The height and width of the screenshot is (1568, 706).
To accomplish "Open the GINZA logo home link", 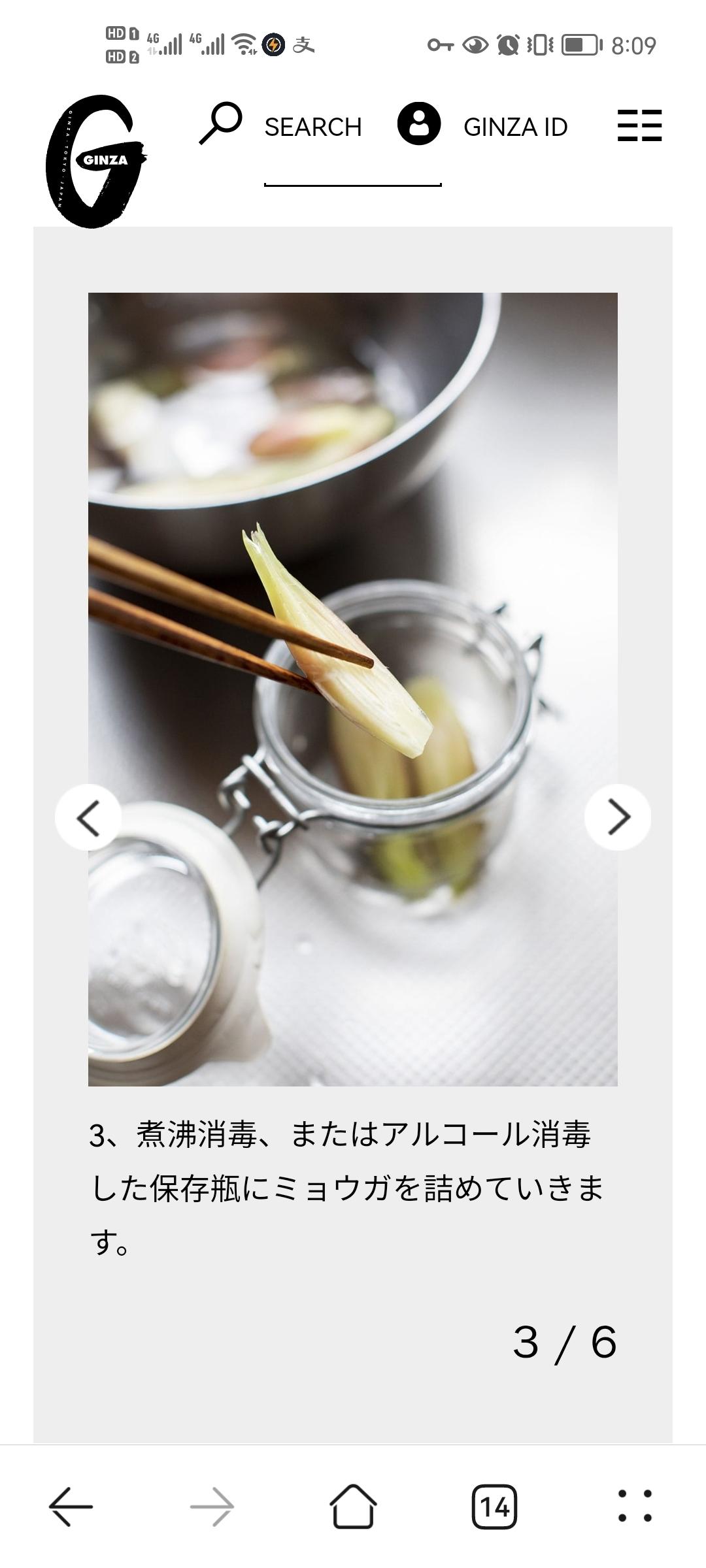I will 95,161.
